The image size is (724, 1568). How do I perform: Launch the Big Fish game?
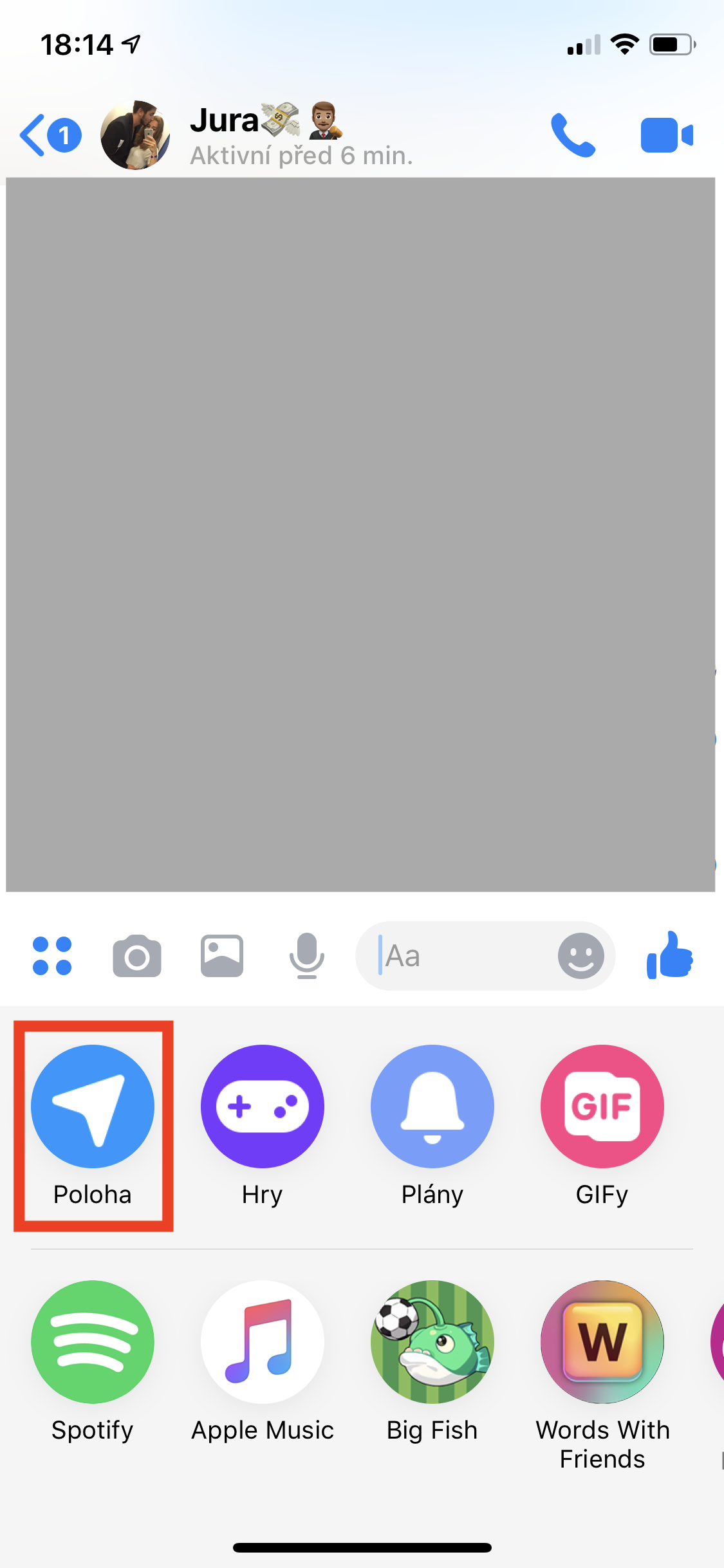click(432, 1342)
